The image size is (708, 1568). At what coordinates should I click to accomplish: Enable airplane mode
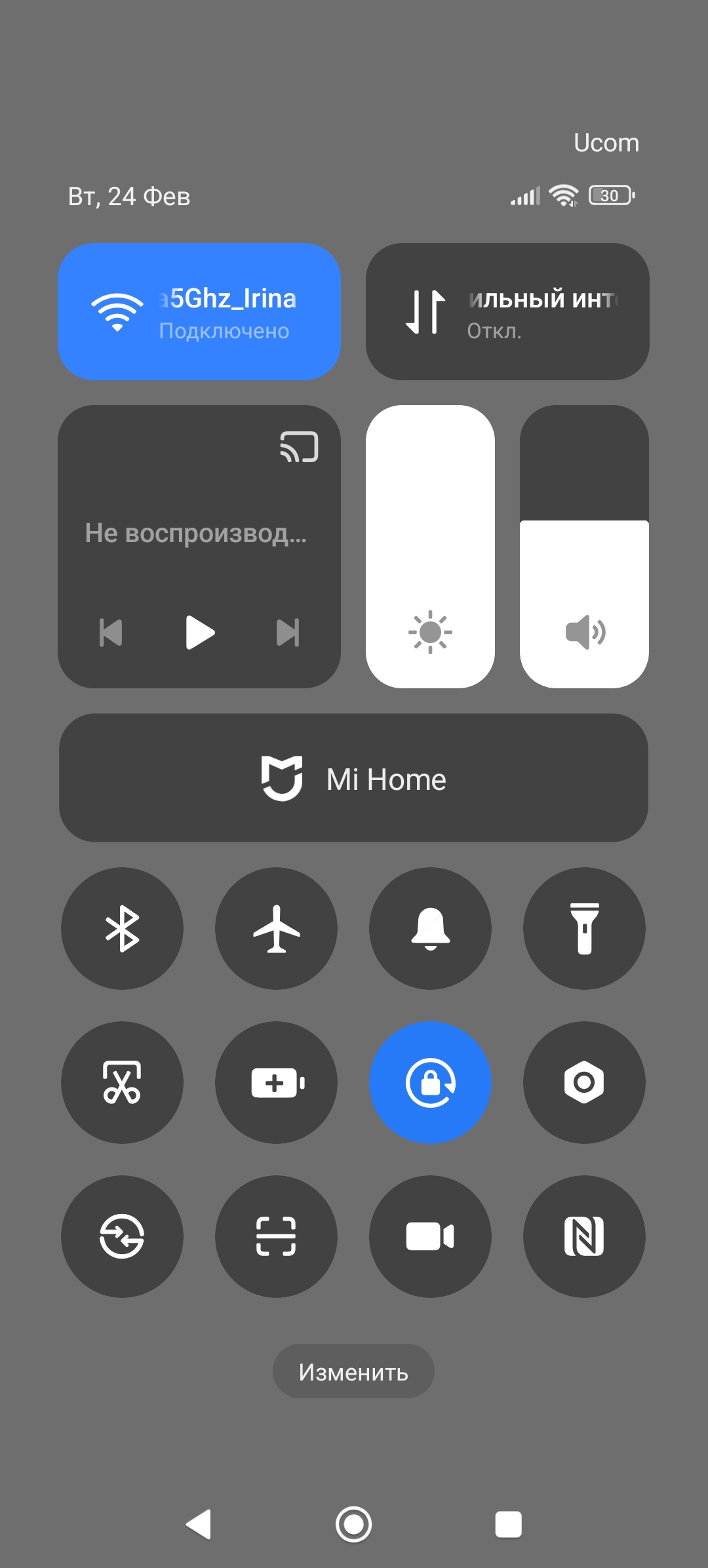point(276,928)
